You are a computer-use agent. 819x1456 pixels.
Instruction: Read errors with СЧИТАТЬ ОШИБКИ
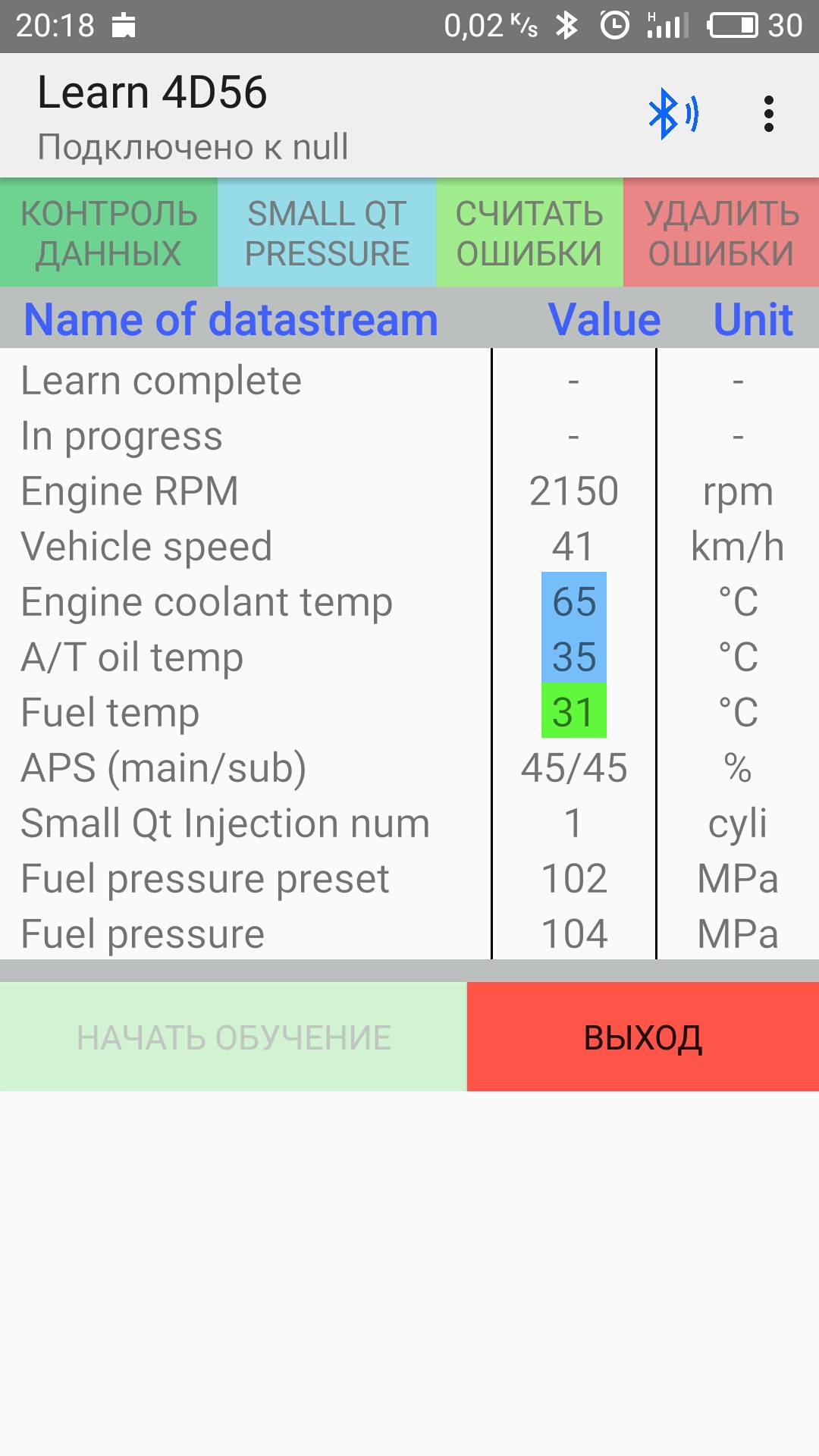pos(529,233)
